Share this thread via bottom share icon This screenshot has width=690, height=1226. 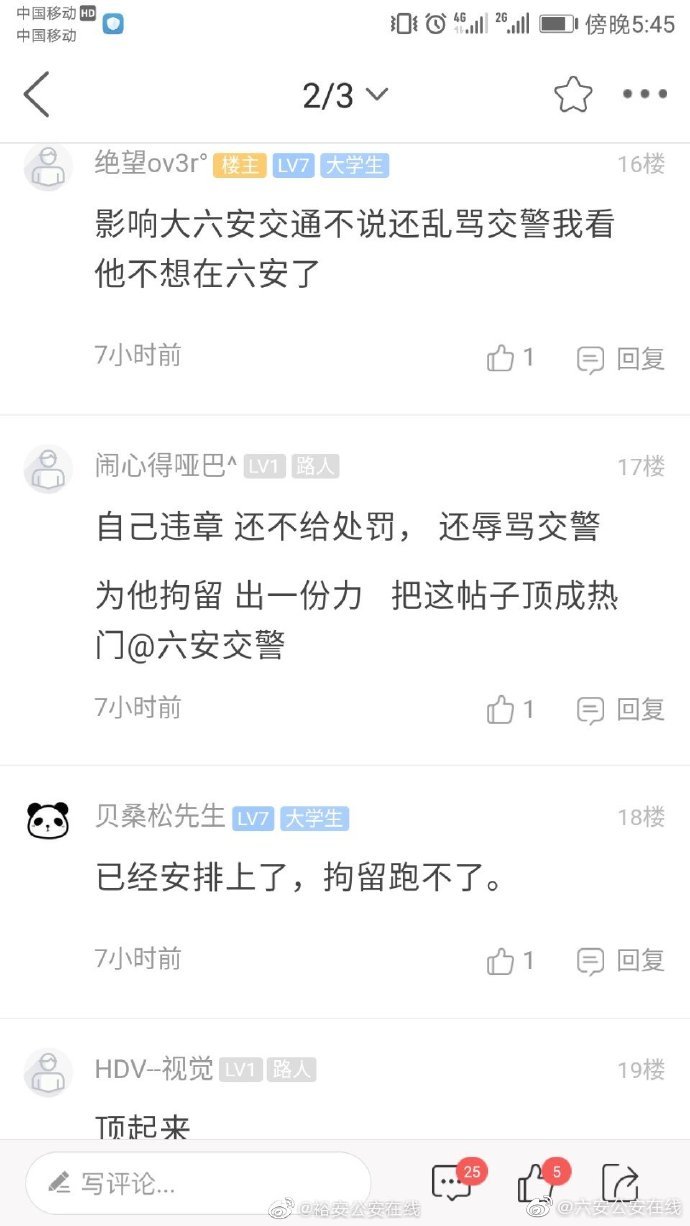coord(620,1184)
